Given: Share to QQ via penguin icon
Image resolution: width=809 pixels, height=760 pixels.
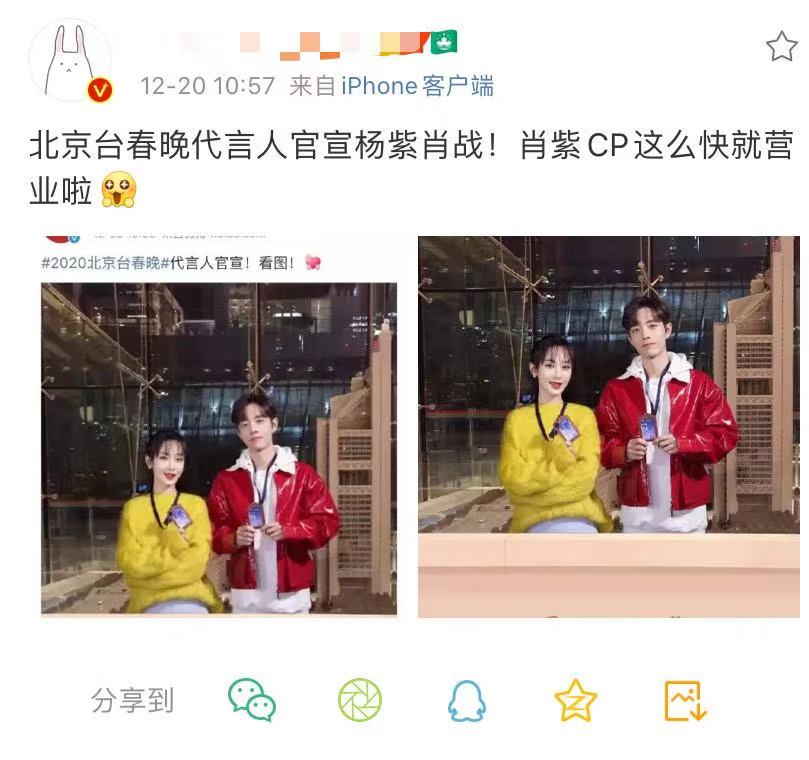Looking at the screenshot, I should 467,700.
